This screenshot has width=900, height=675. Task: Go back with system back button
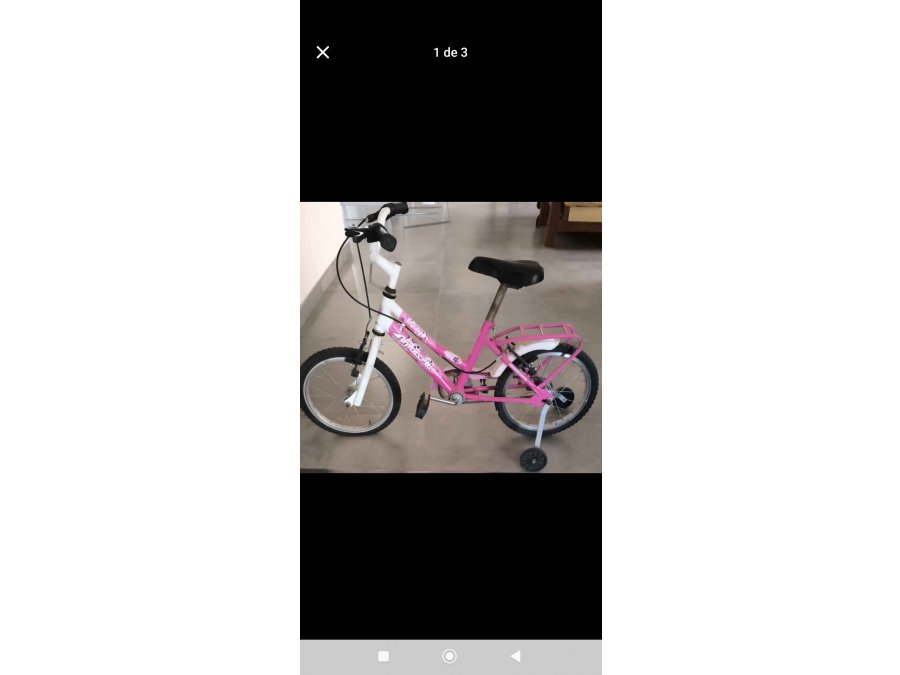tap(515, 656)
